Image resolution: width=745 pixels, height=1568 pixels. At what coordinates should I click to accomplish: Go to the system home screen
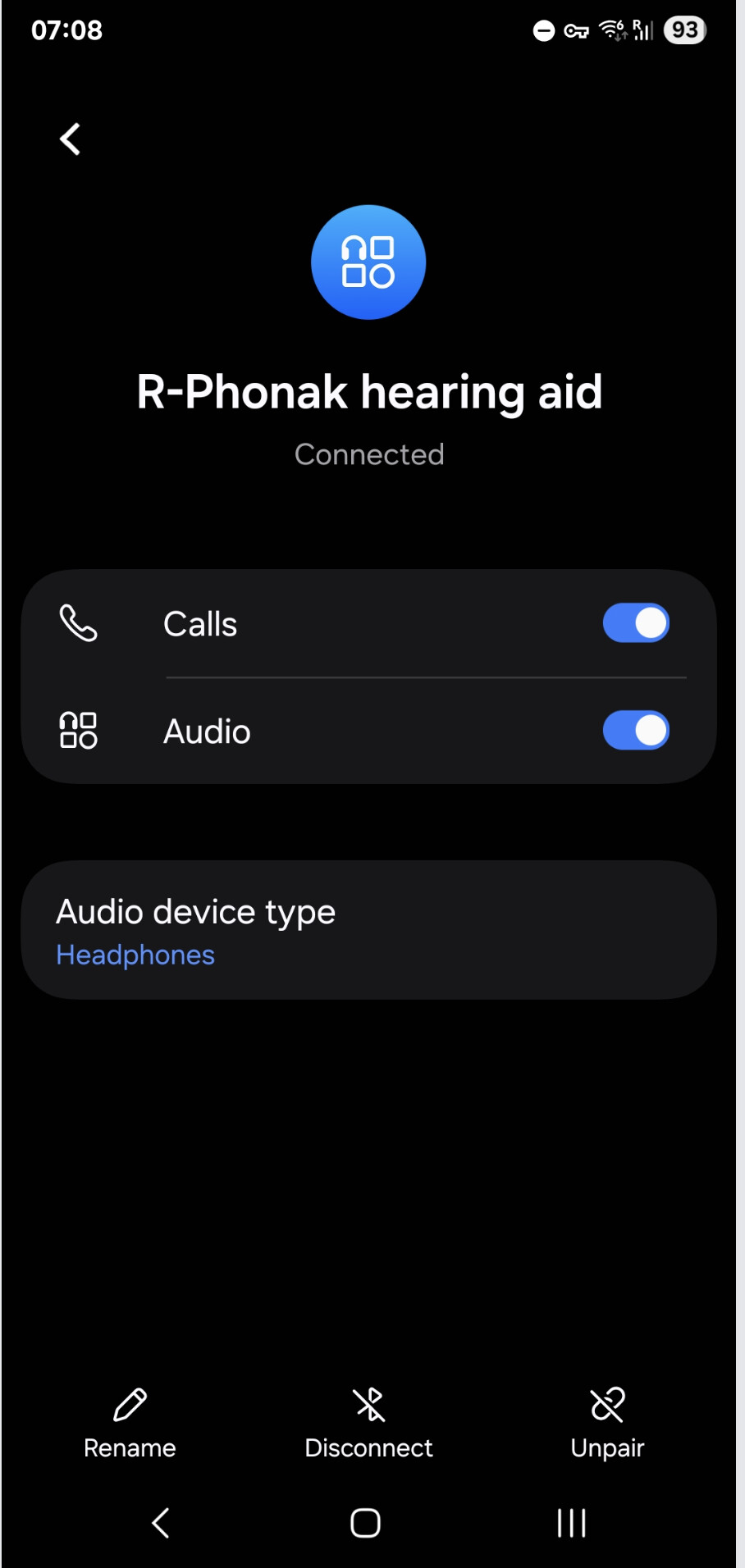[365, 1523]
